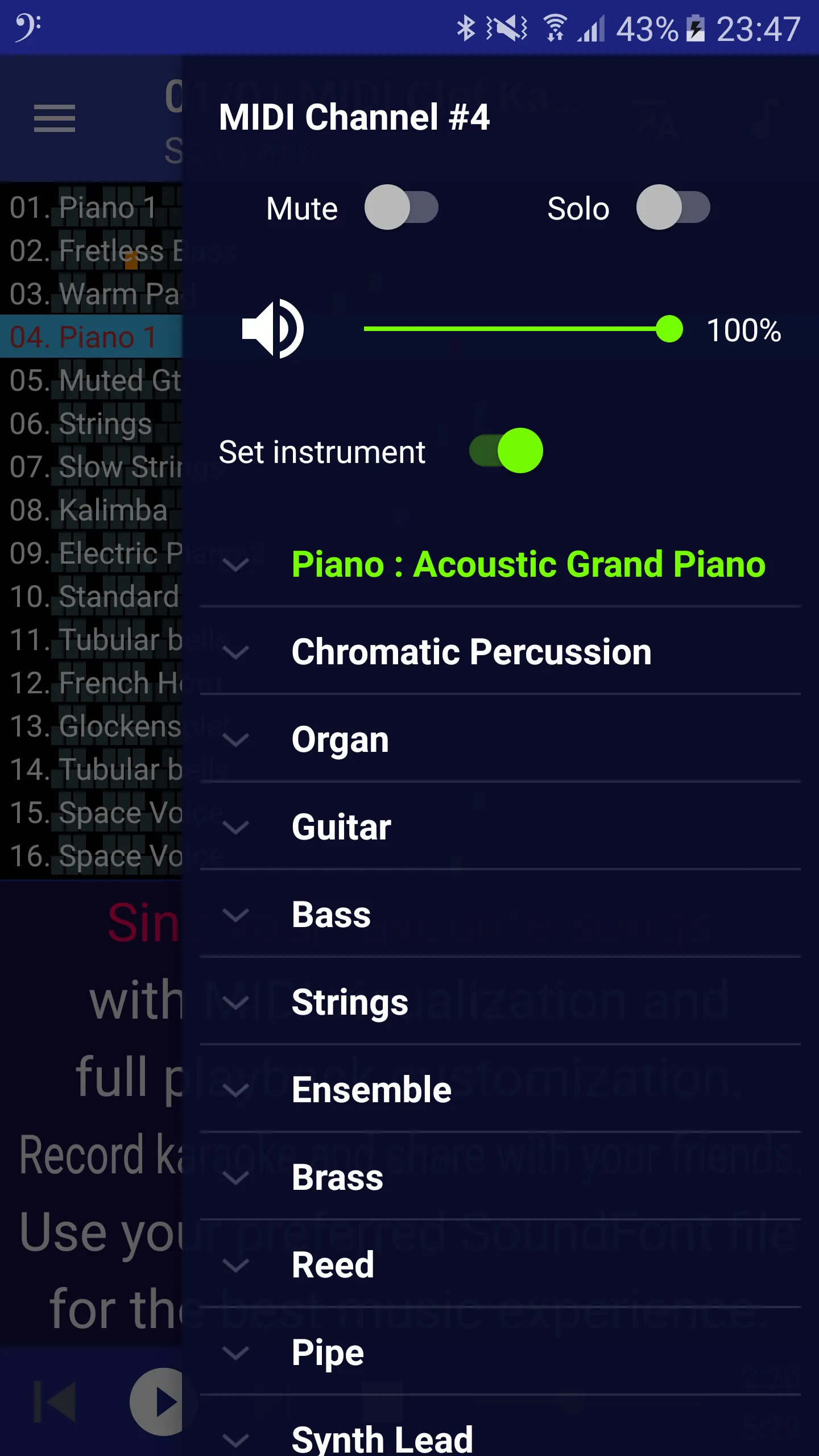The height and width of the screenshot is (1456, 819).
Task: Expand the Bass category
Action: point(499,915)
